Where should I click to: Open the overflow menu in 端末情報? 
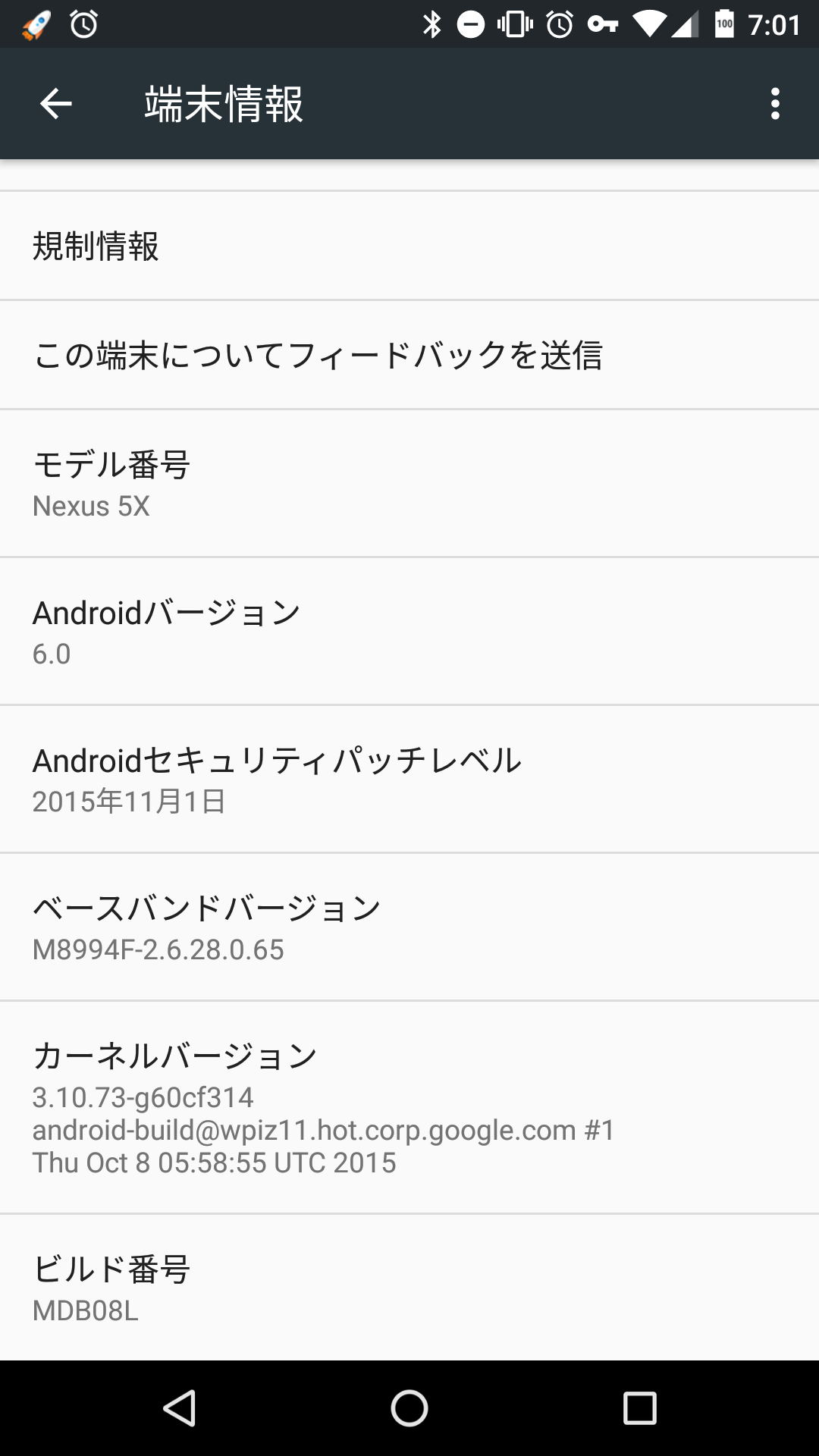pyautogui.click(x=774, y=104)
